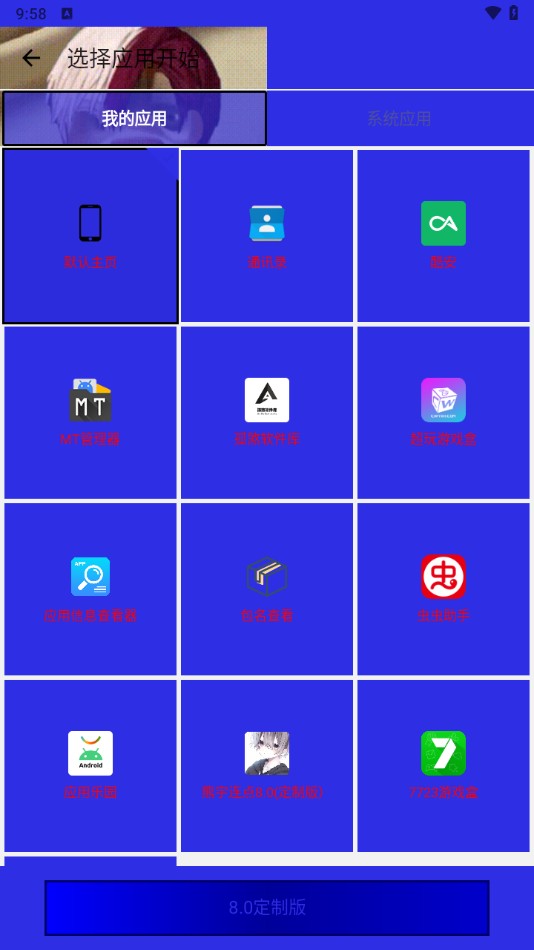Choose the 7723游戏盒 app
The image size is (534, 950).
[443, 766]
